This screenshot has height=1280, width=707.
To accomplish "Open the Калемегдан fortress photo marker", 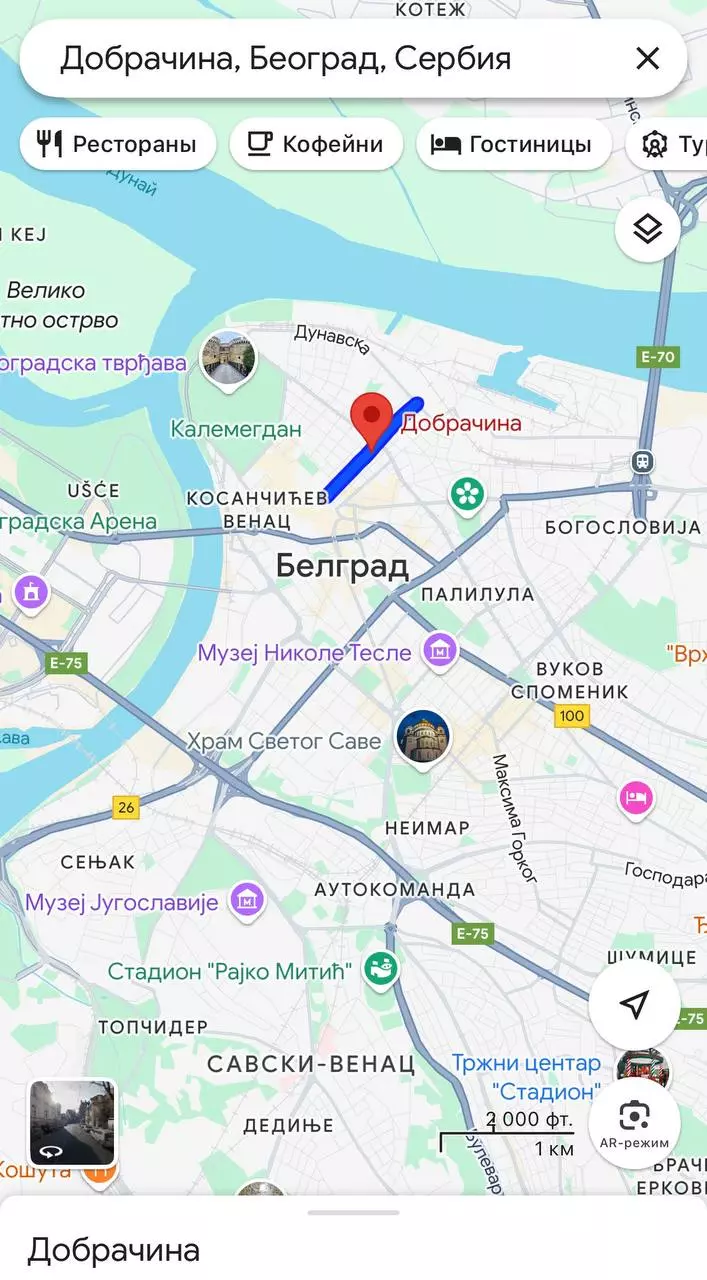I will (228, 358).
